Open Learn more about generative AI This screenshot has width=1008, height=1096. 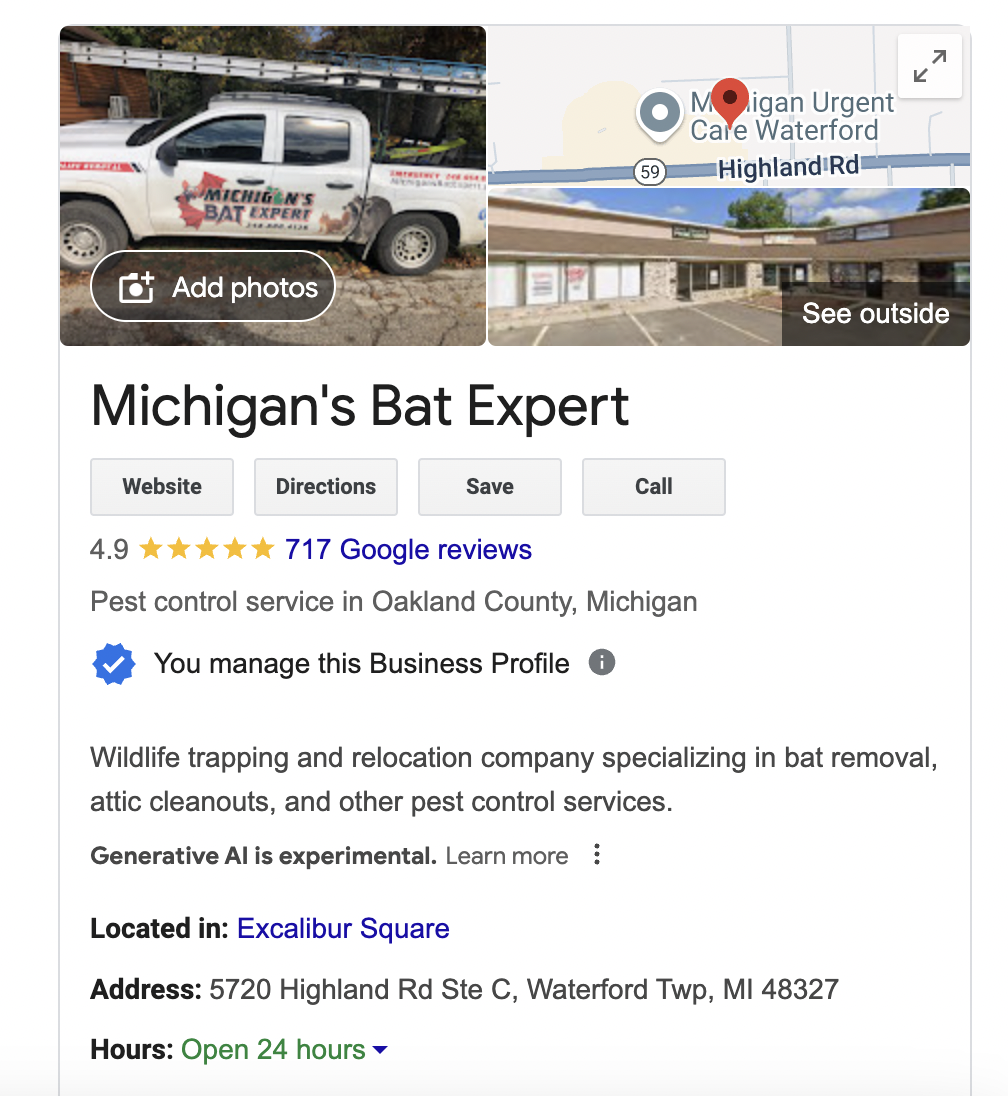pyautogui.click(x=507, y=856)
